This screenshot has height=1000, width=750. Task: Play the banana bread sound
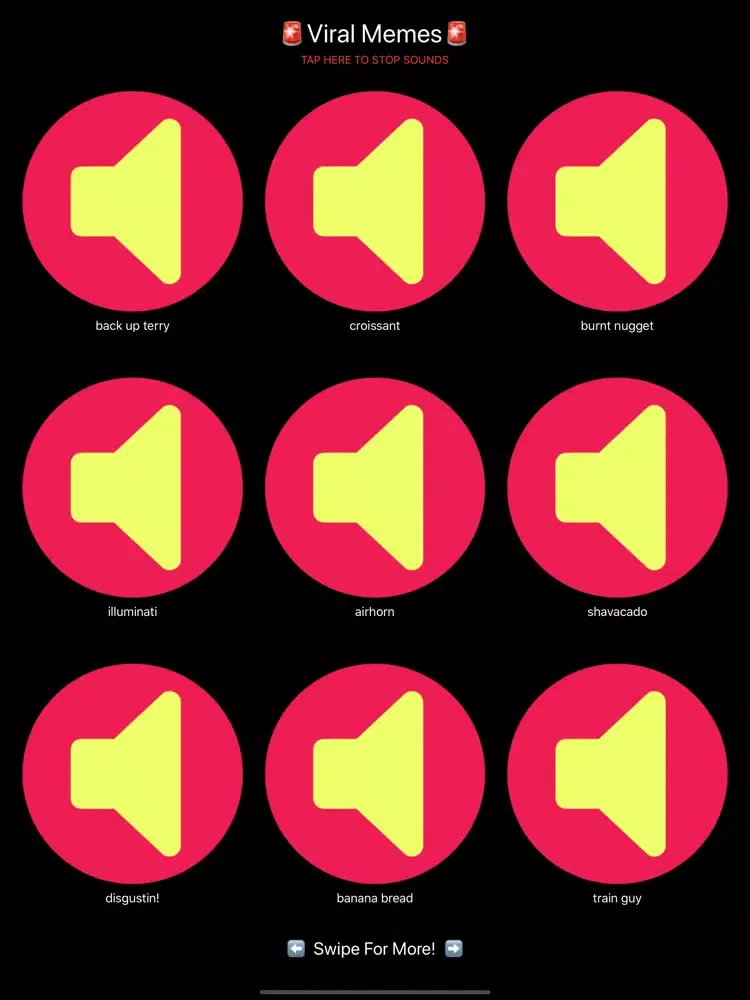(375, 773)
